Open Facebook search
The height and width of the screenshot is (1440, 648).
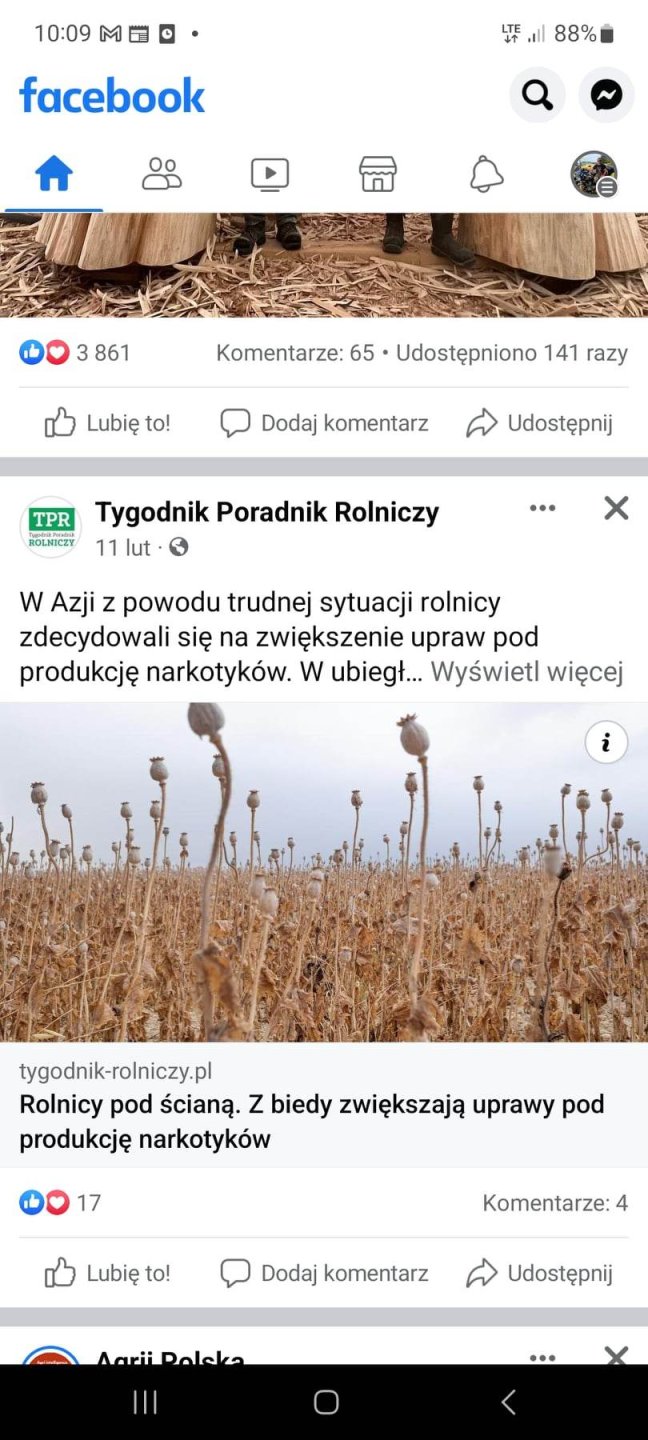(537, 95)
